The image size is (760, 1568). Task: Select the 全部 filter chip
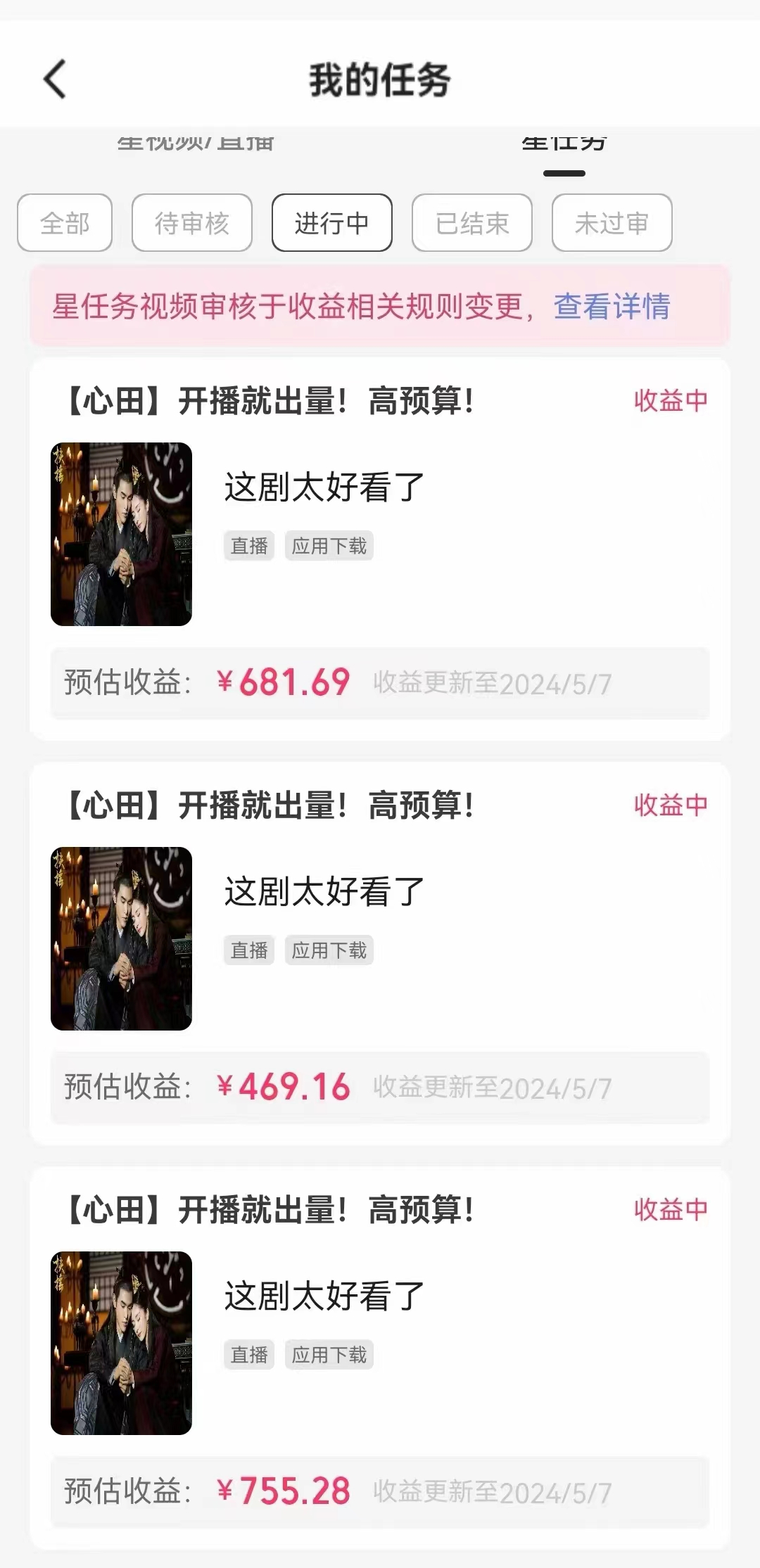(65, 223)
